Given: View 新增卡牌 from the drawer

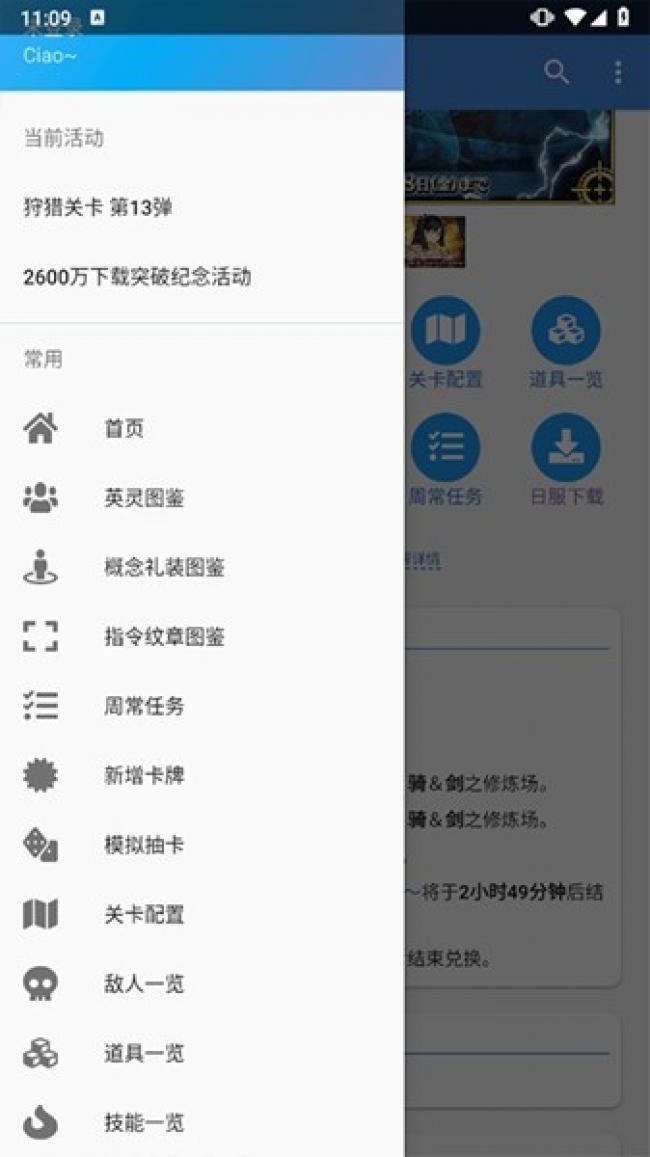Looking at the screenshot, I should (144, 776).
